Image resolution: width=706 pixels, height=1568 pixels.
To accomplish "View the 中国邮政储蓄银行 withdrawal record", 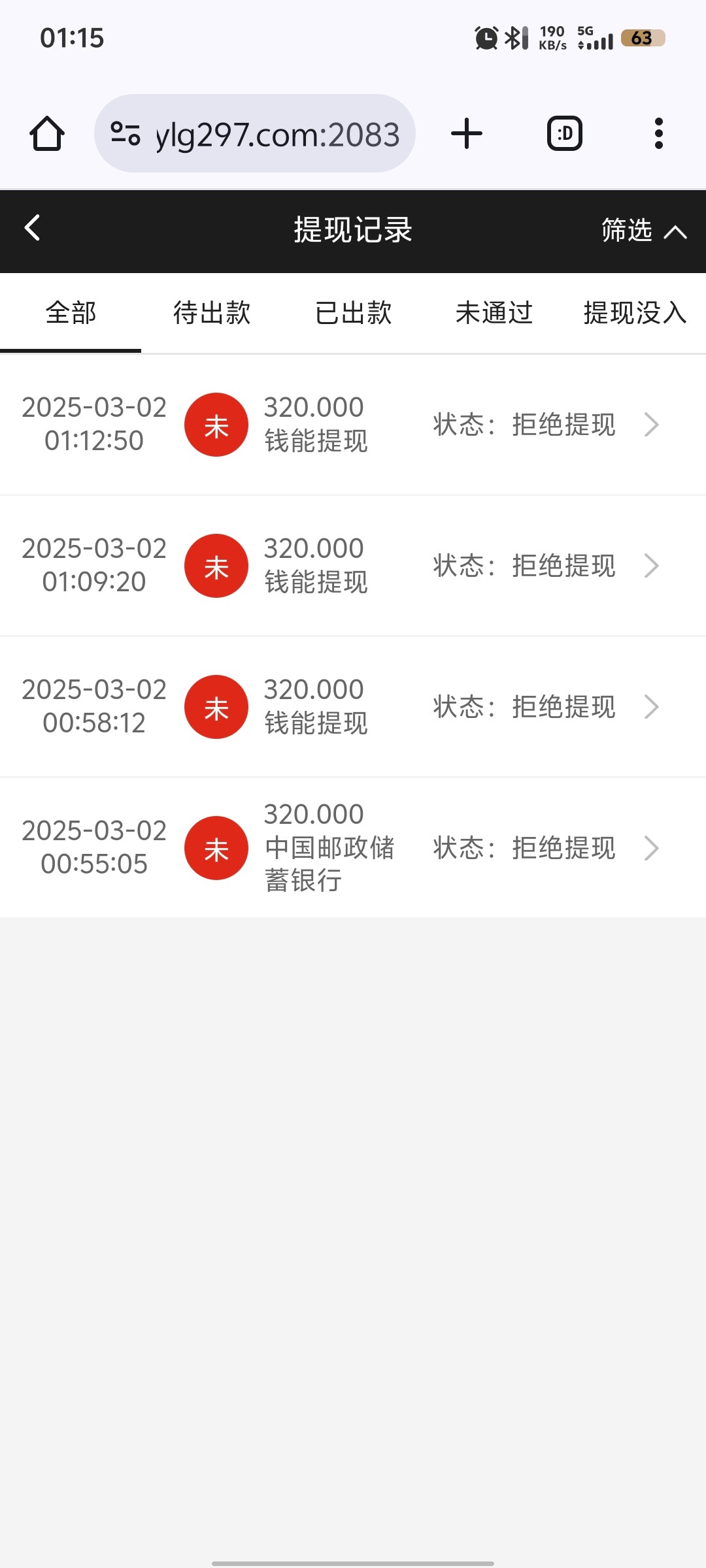I will click(x=353, y=848).
